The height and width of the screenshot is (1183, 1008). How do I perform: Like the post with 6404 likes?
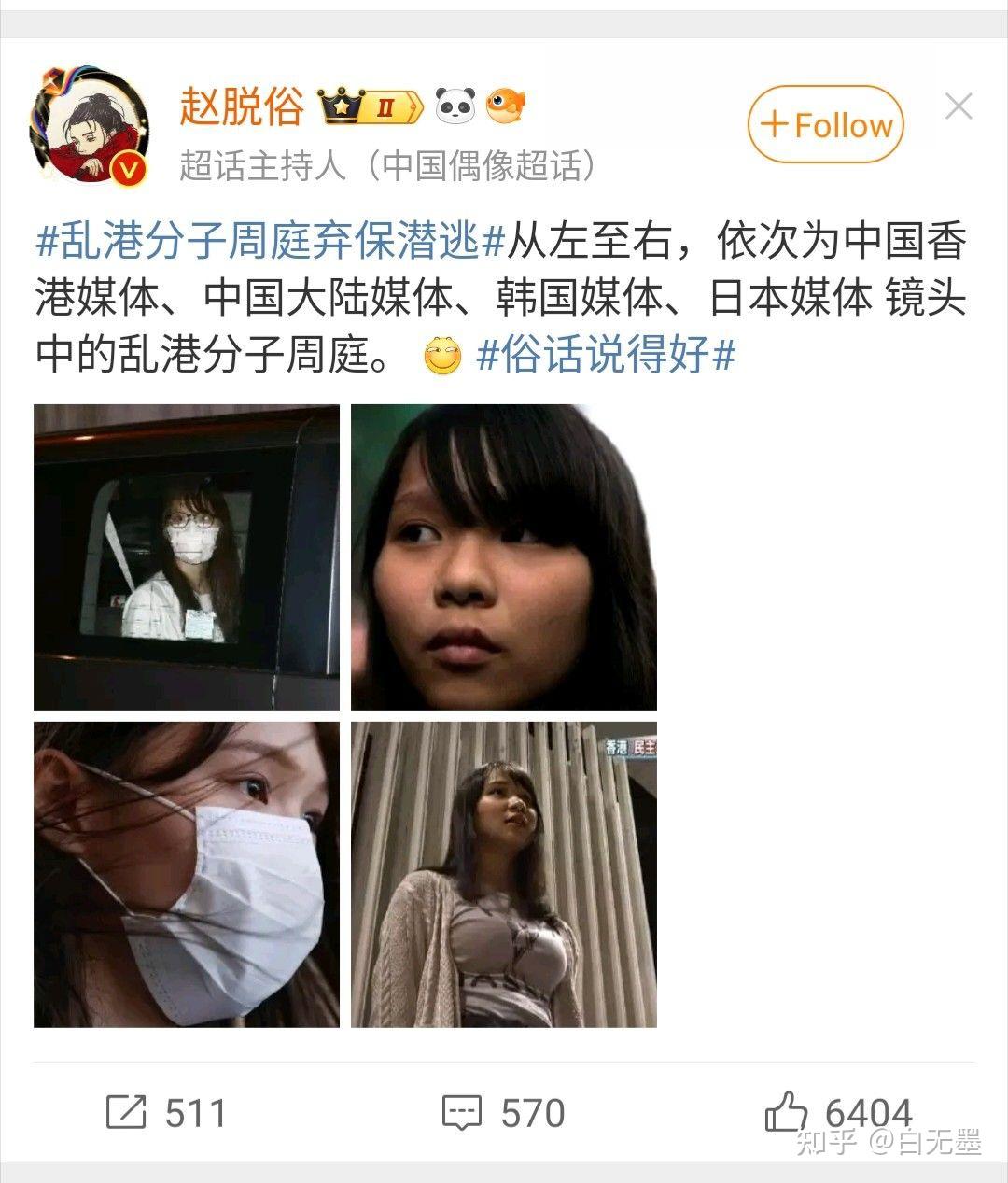[x=838, y=1113]
